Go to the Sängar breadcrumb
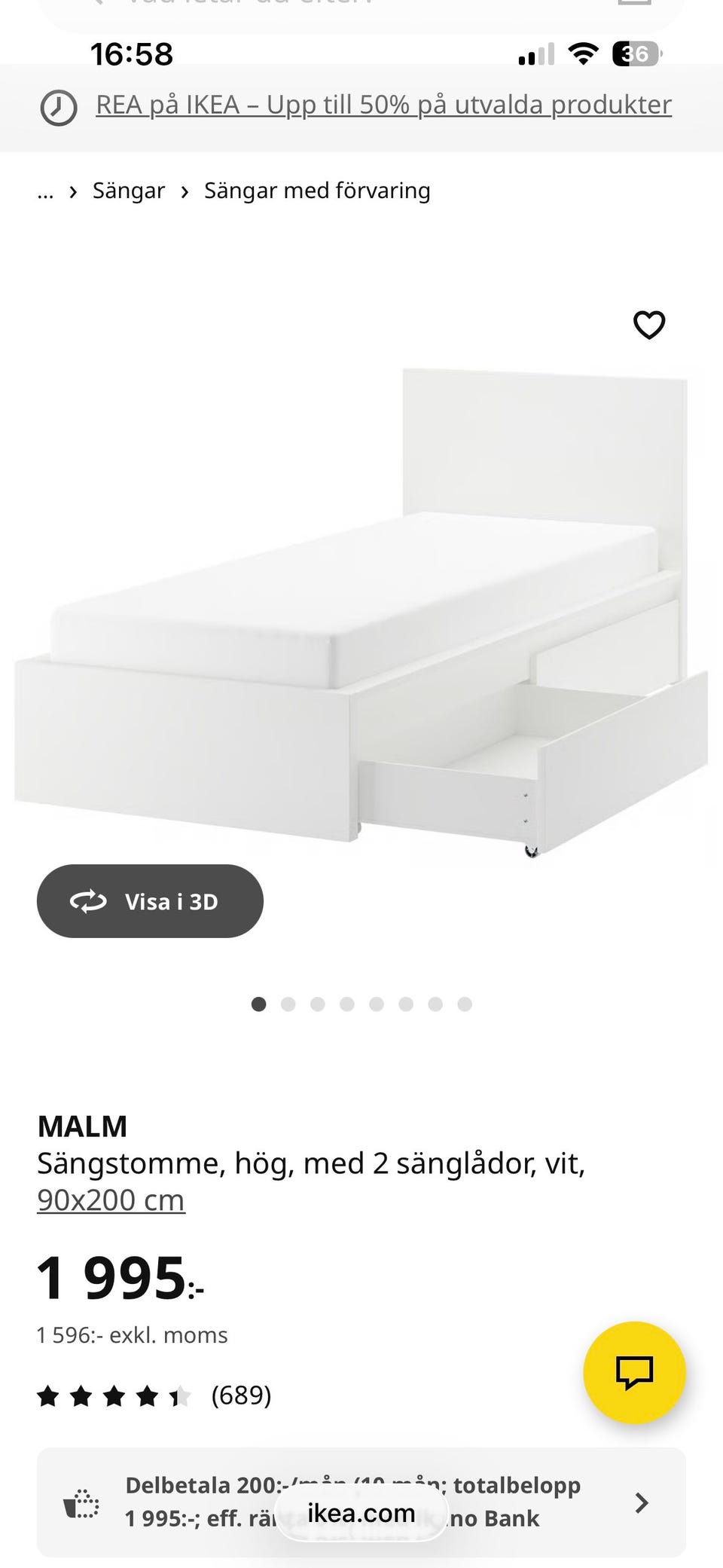 coord(128,191)
